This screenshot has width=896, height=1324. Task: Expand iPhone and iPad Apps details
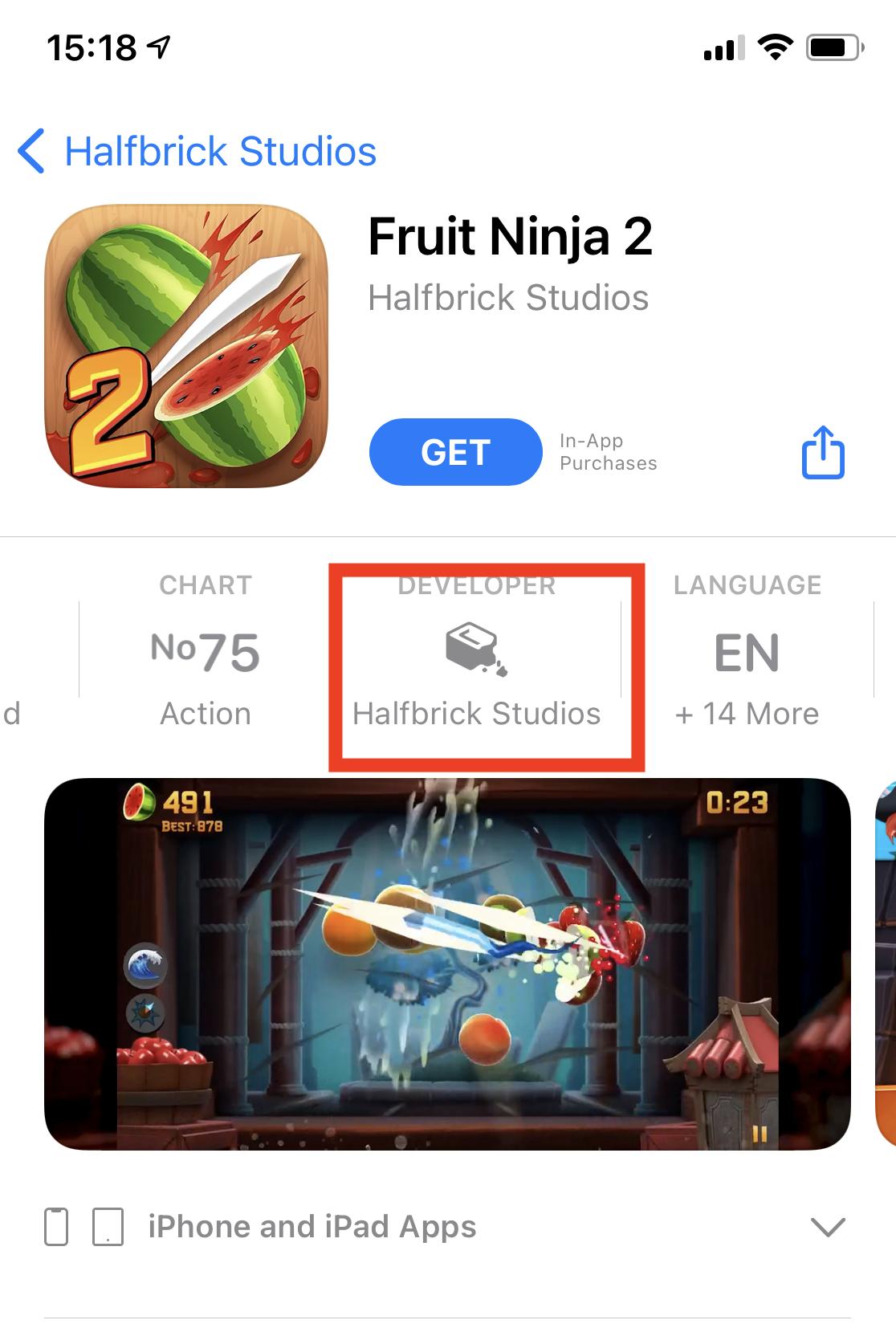[x=827, y=1227]
